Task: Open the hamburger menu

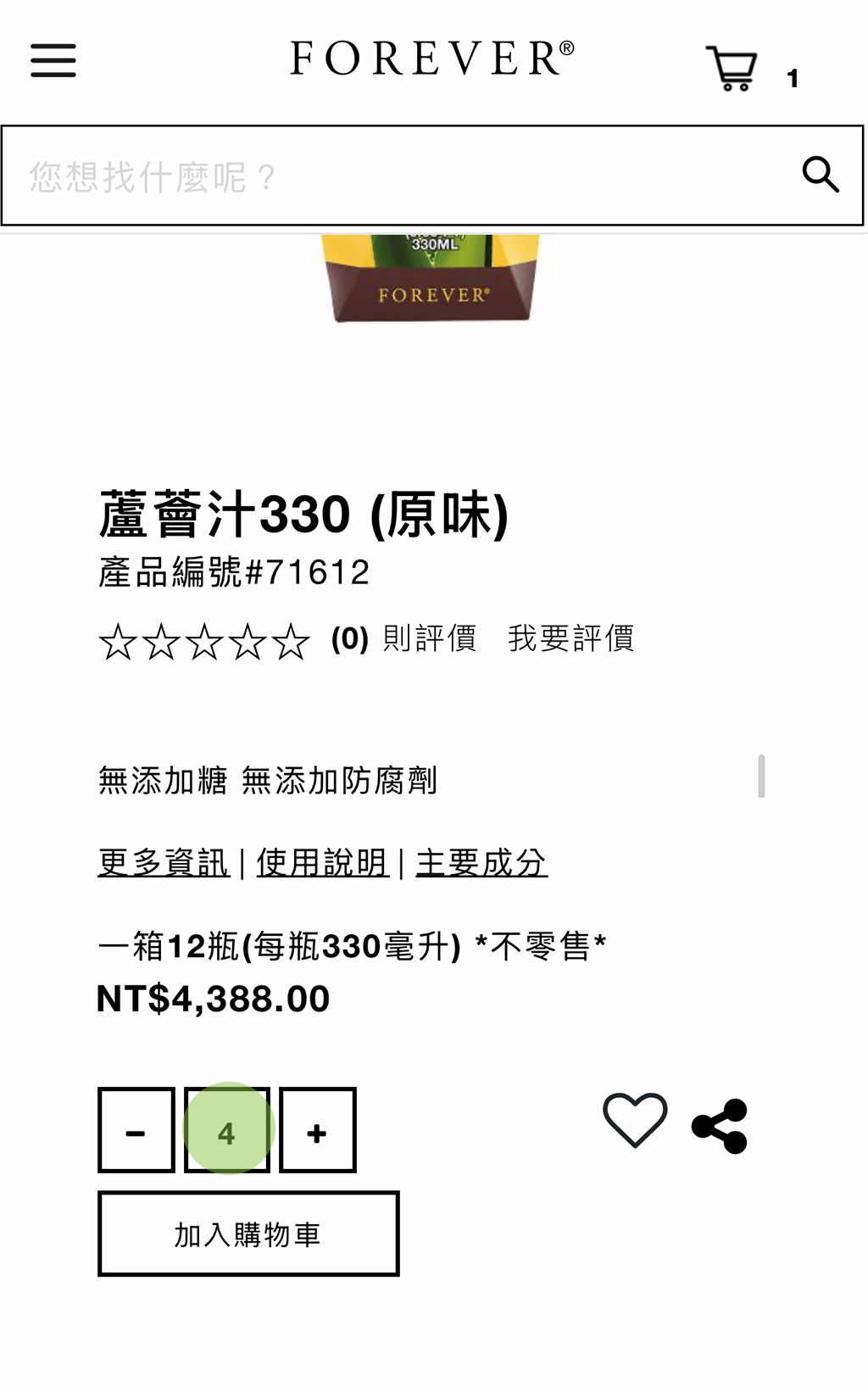Action: [53, 60]
